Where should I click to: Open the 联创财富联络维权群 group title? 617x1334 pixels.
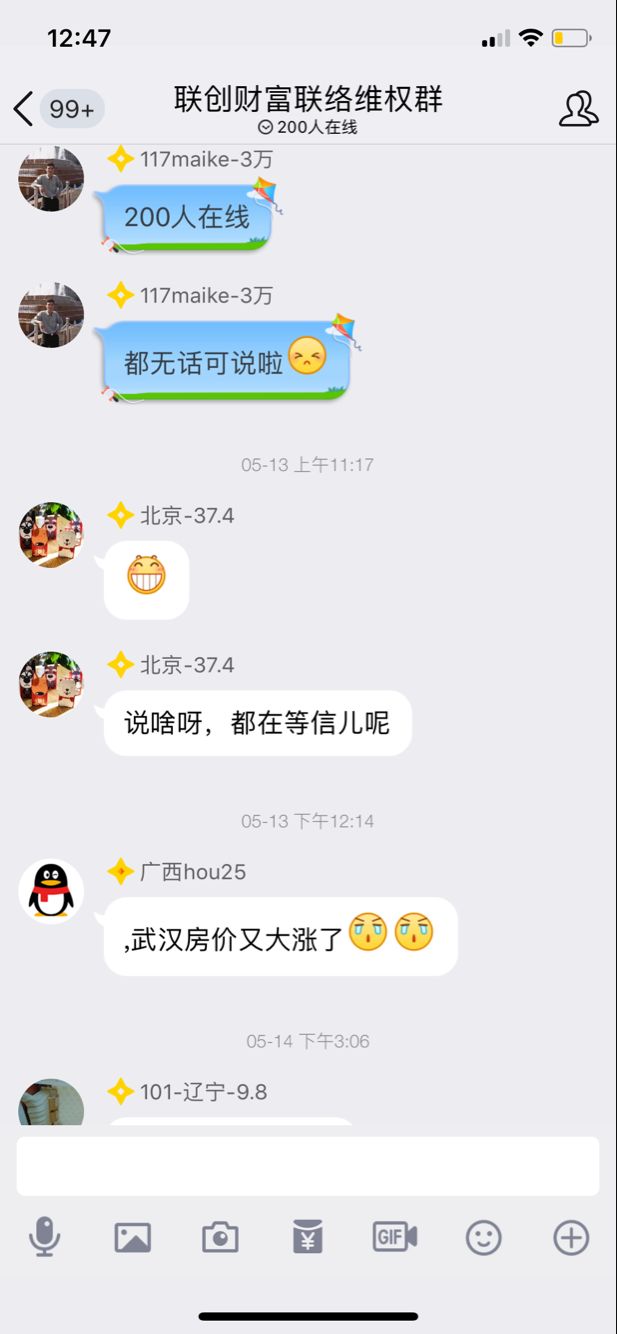[x=308, y=100]
